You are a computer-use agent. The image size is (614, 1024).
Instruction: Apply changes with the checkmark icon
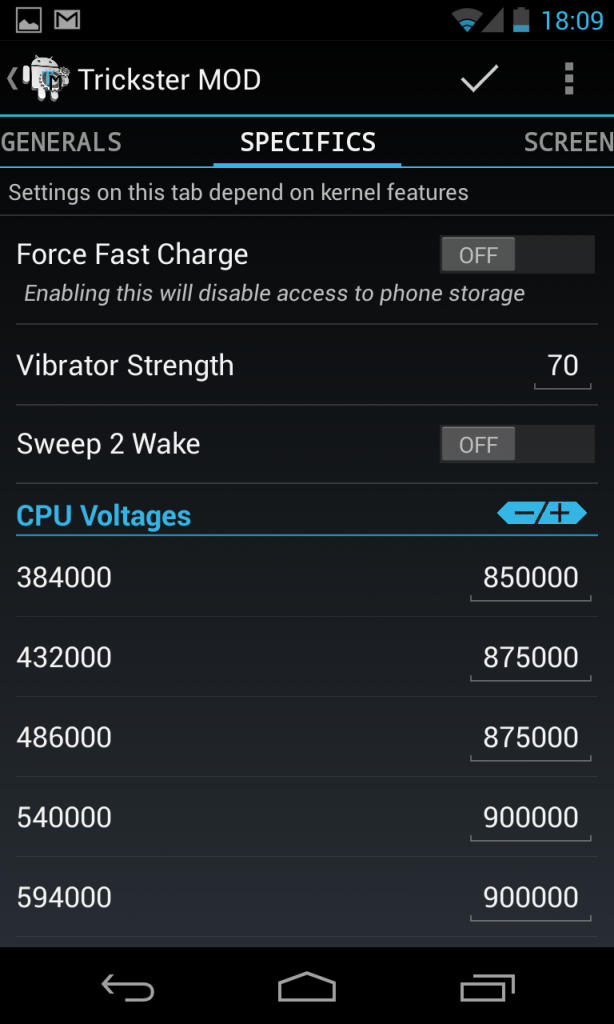479,79
